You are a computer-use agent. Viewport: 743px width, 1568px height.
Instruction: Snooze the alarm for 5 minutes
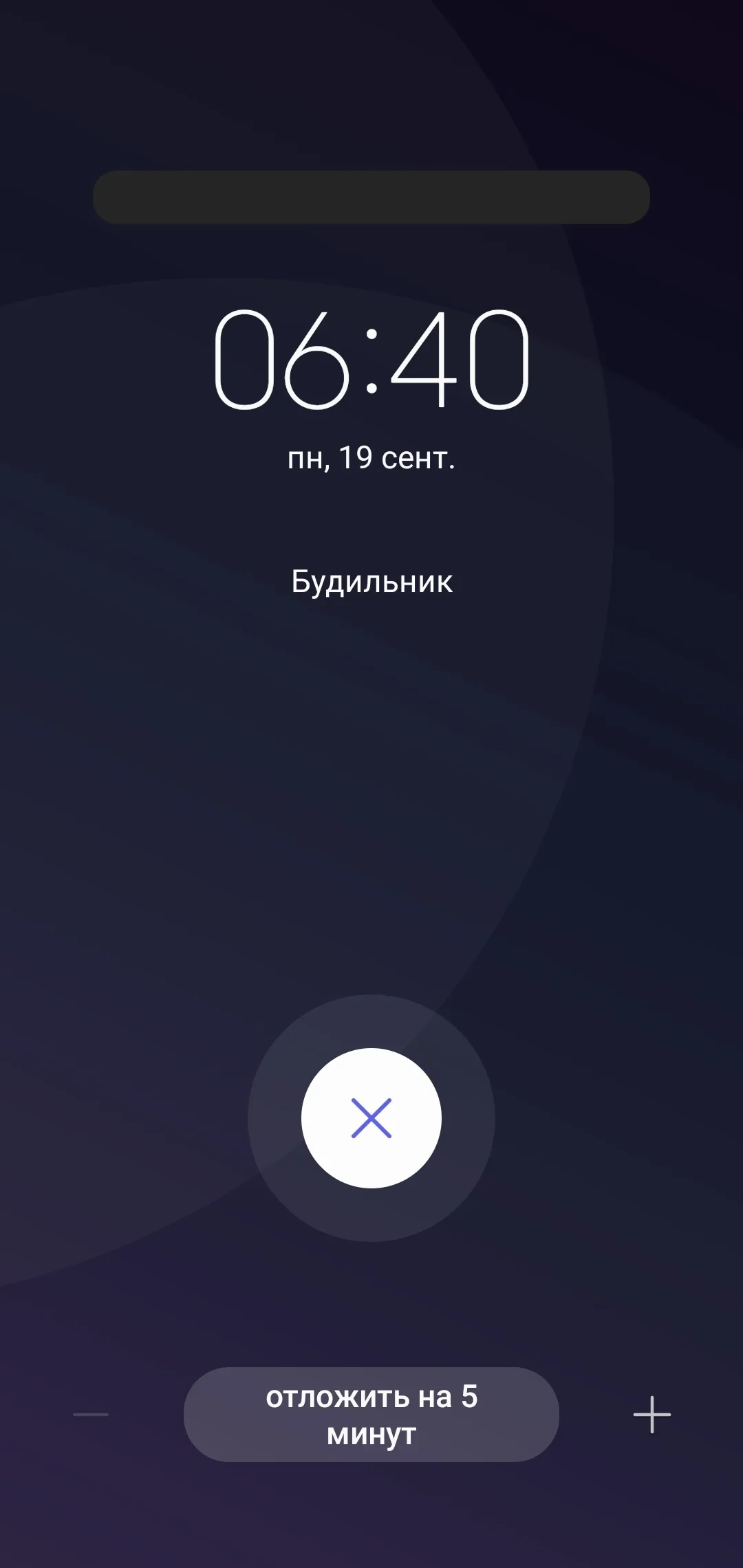(x=371, y=1415)
